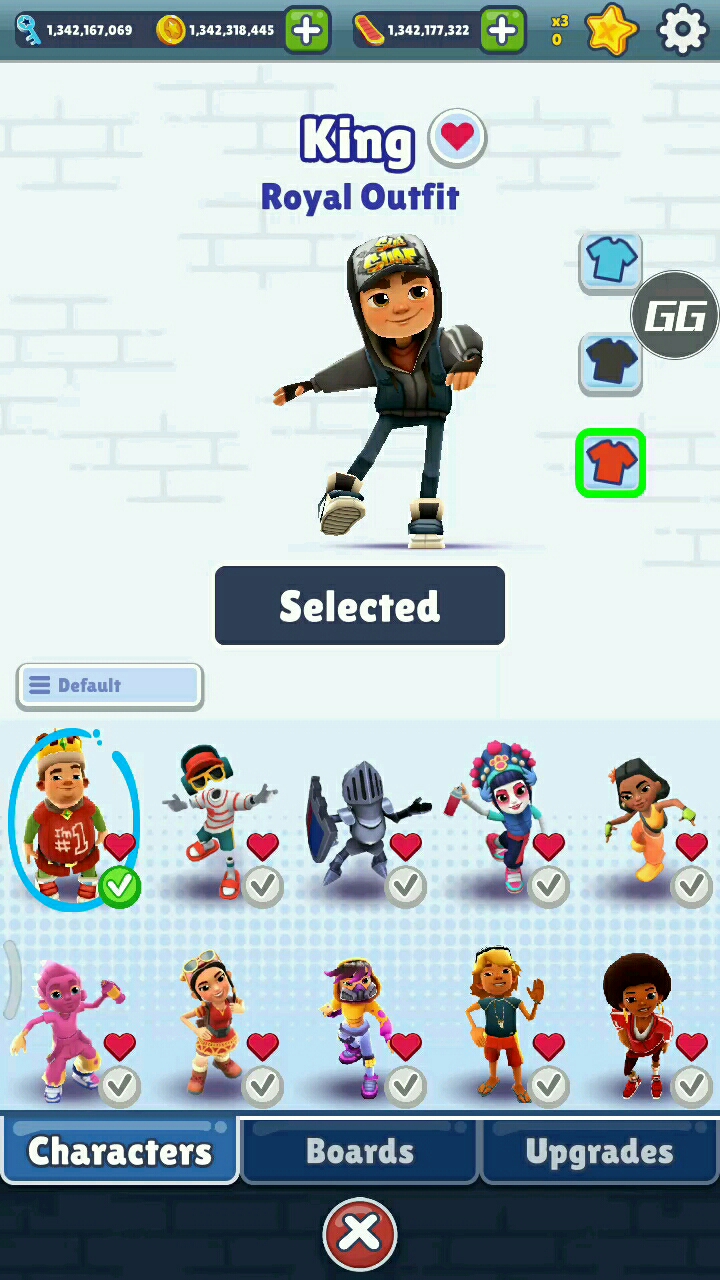Viewport: 720px width, 1280px height.
Task: Open the Characters tab
Action: 120,1151
